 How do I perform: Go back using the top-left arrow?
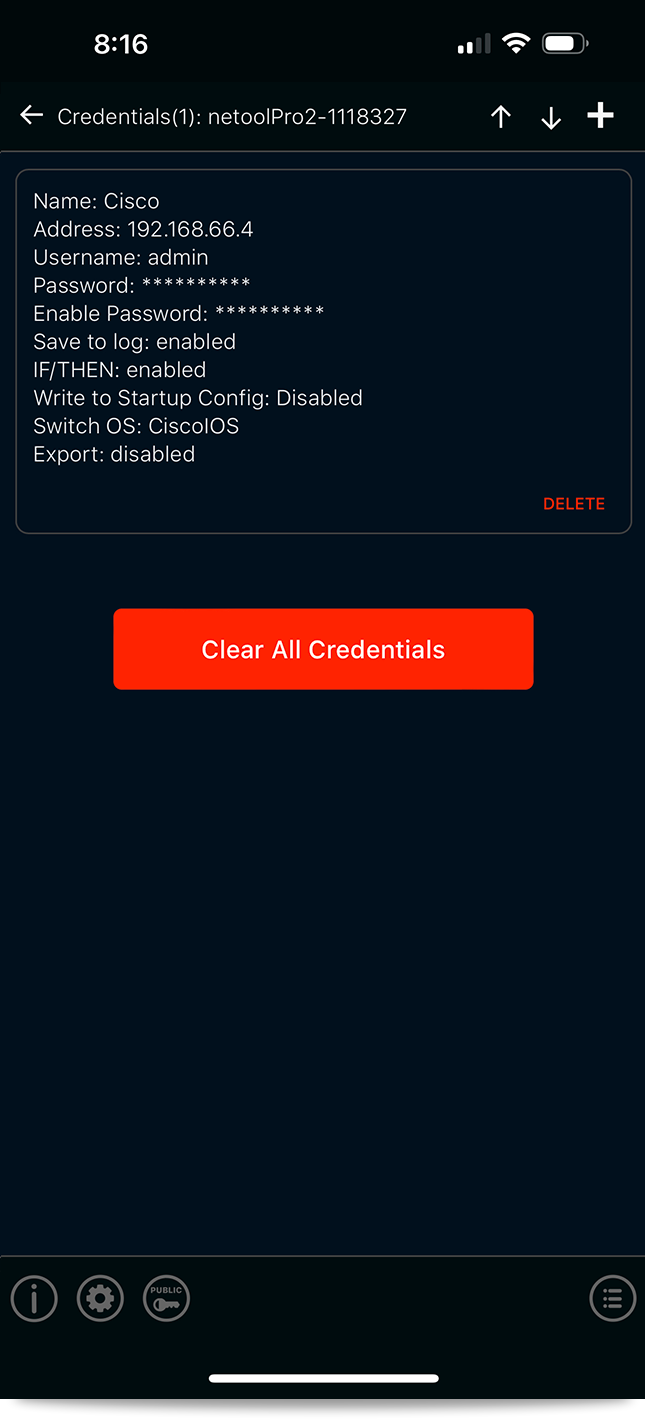click(x=31, y=116)
